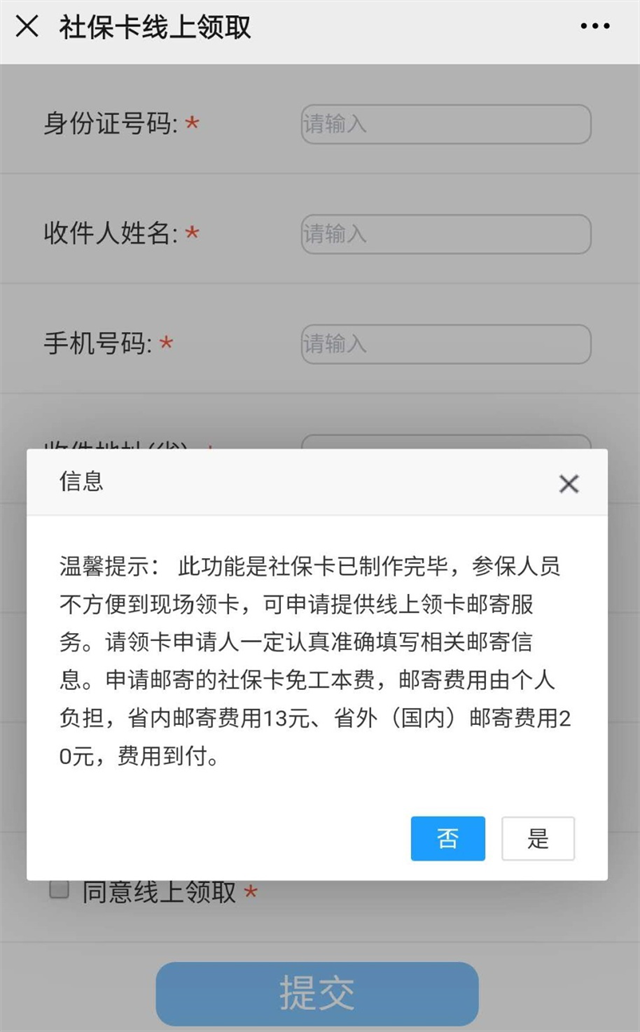Confirm with 是 in the dialog
Viewport: 640px width, 1032px height.
[x=538, y=838]
